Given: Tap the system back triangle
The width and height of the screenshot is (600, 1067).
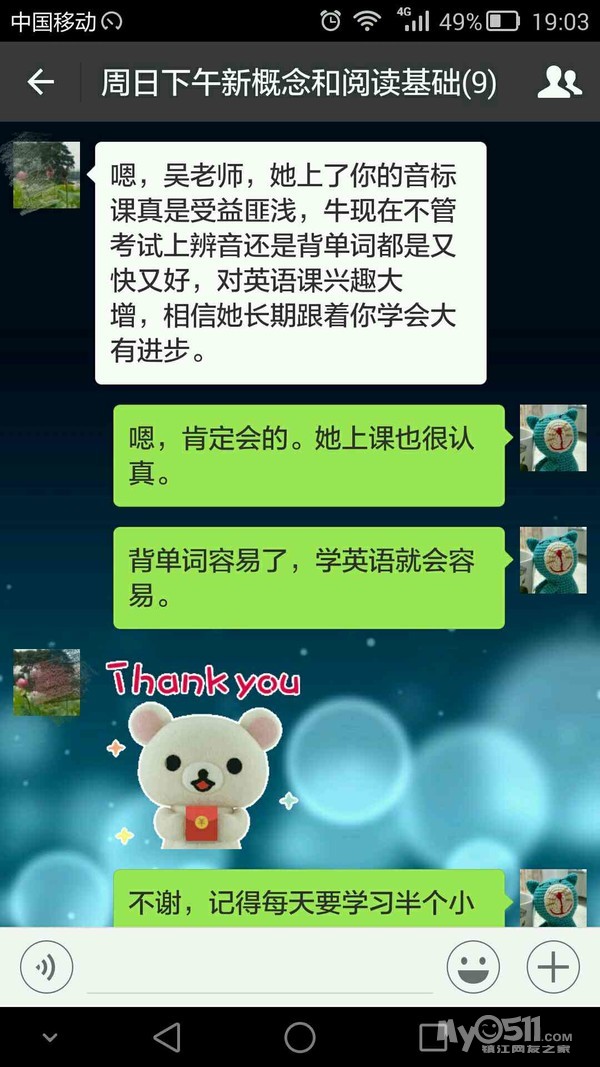Looking at the screenshot, I should [167, 1037].
